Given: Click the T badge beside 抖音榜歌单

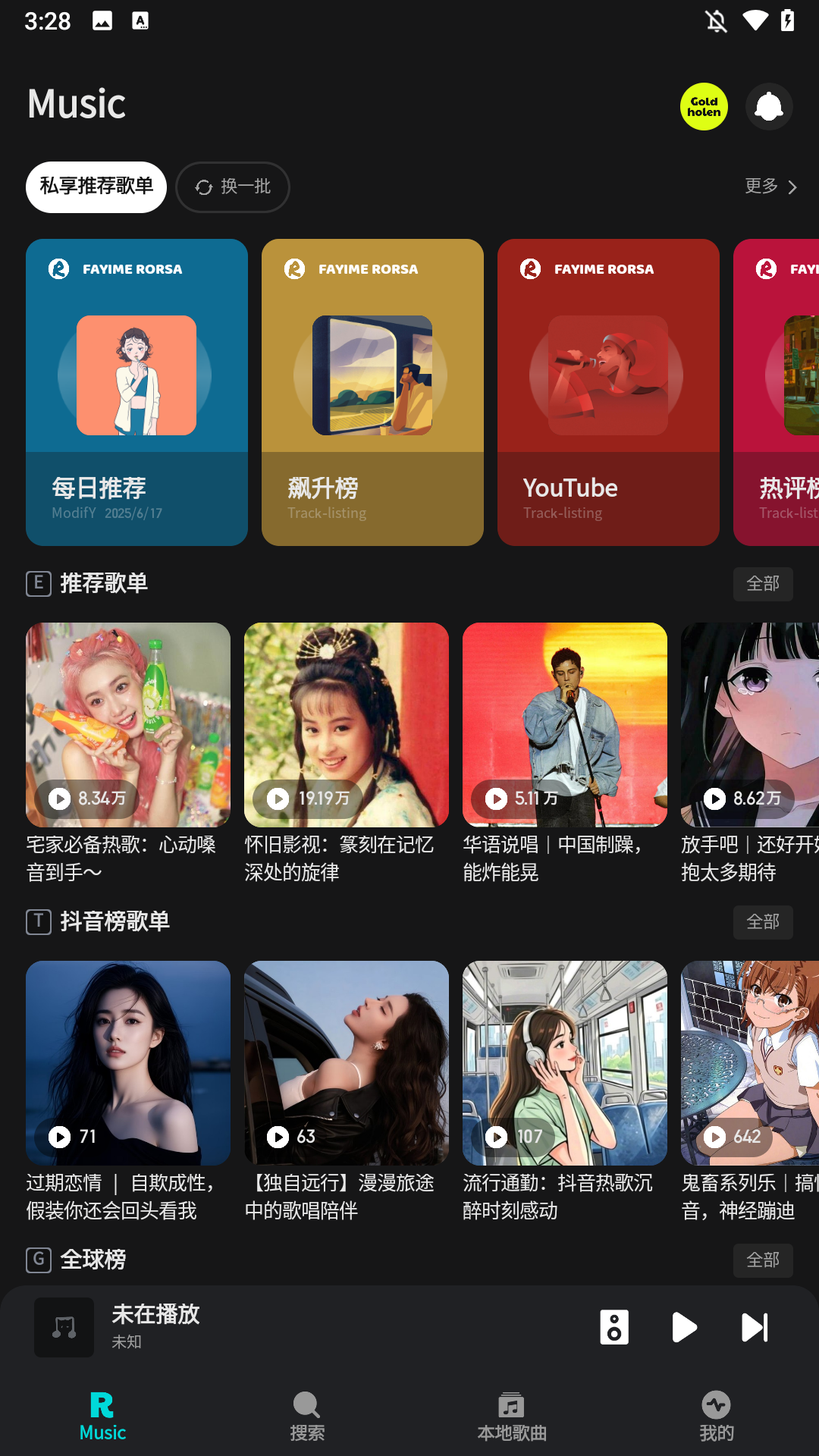Looking at the screenshot, I should click(x=39, y=922).
